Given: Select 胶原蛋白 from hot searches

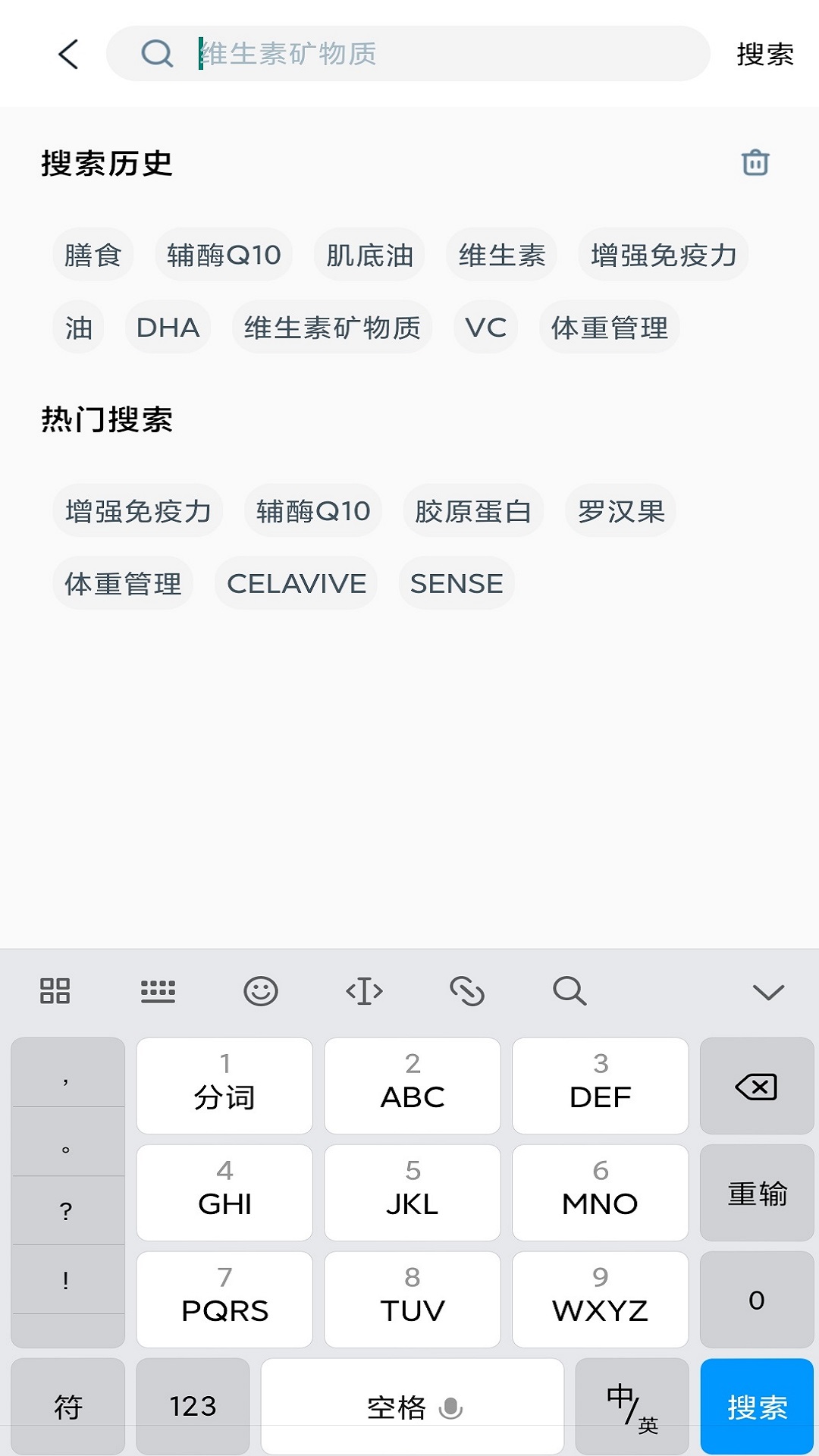Looking at the screenshot, I should coord(472,511).
